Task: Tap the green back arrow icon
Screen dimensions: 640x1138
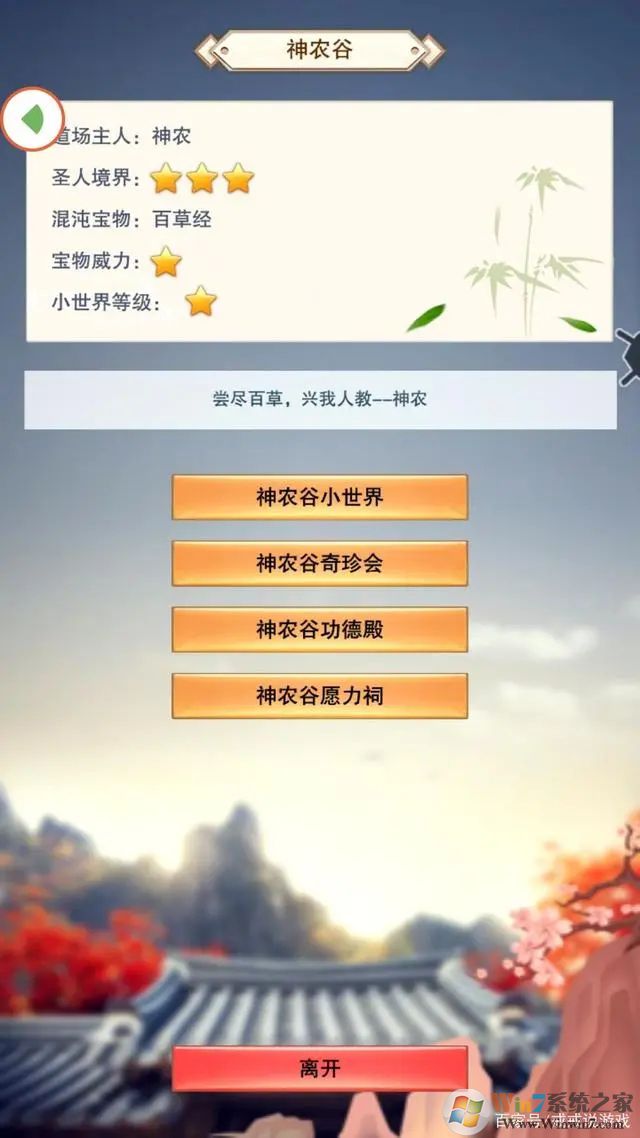Action: click(32, 119)
